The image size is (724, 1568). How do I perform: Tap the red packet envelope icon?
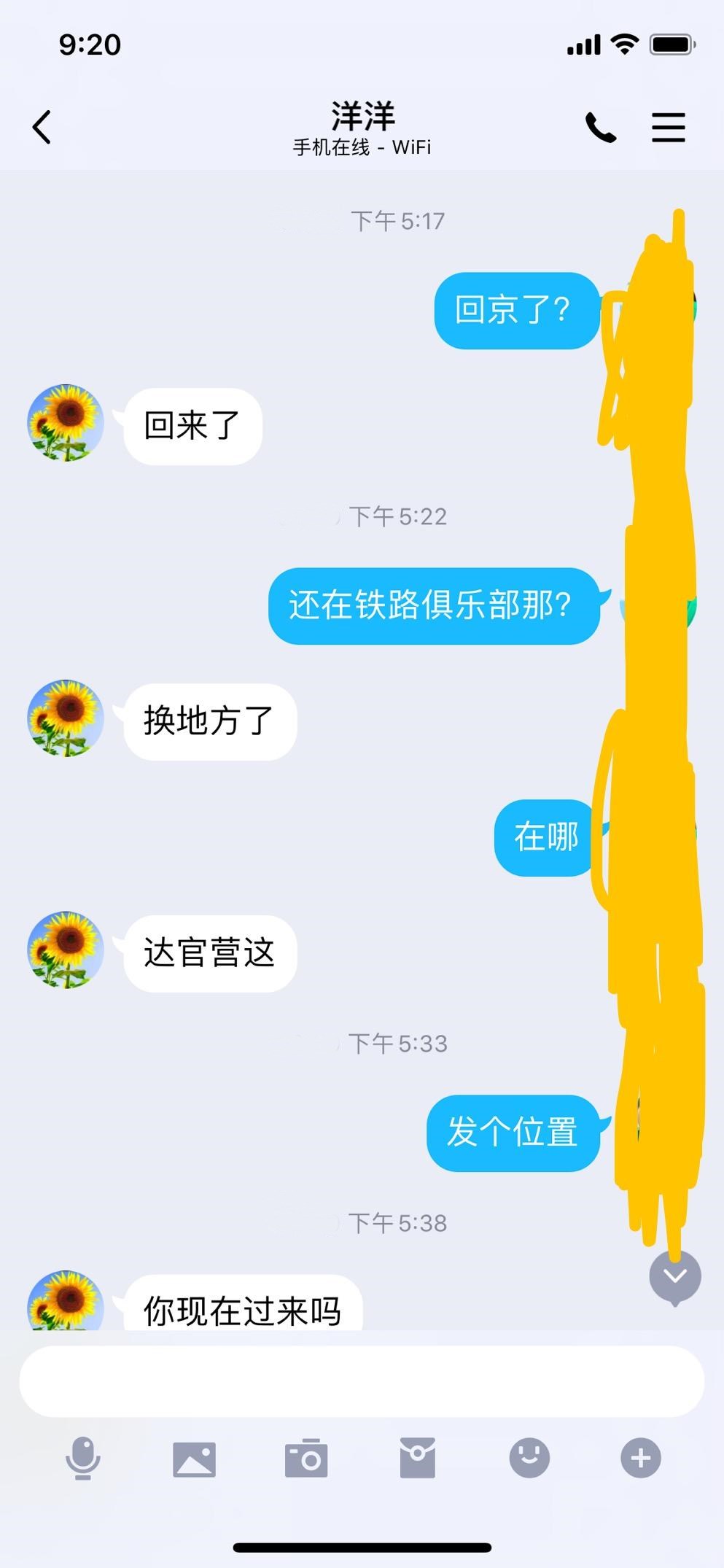pos(418,1459)
